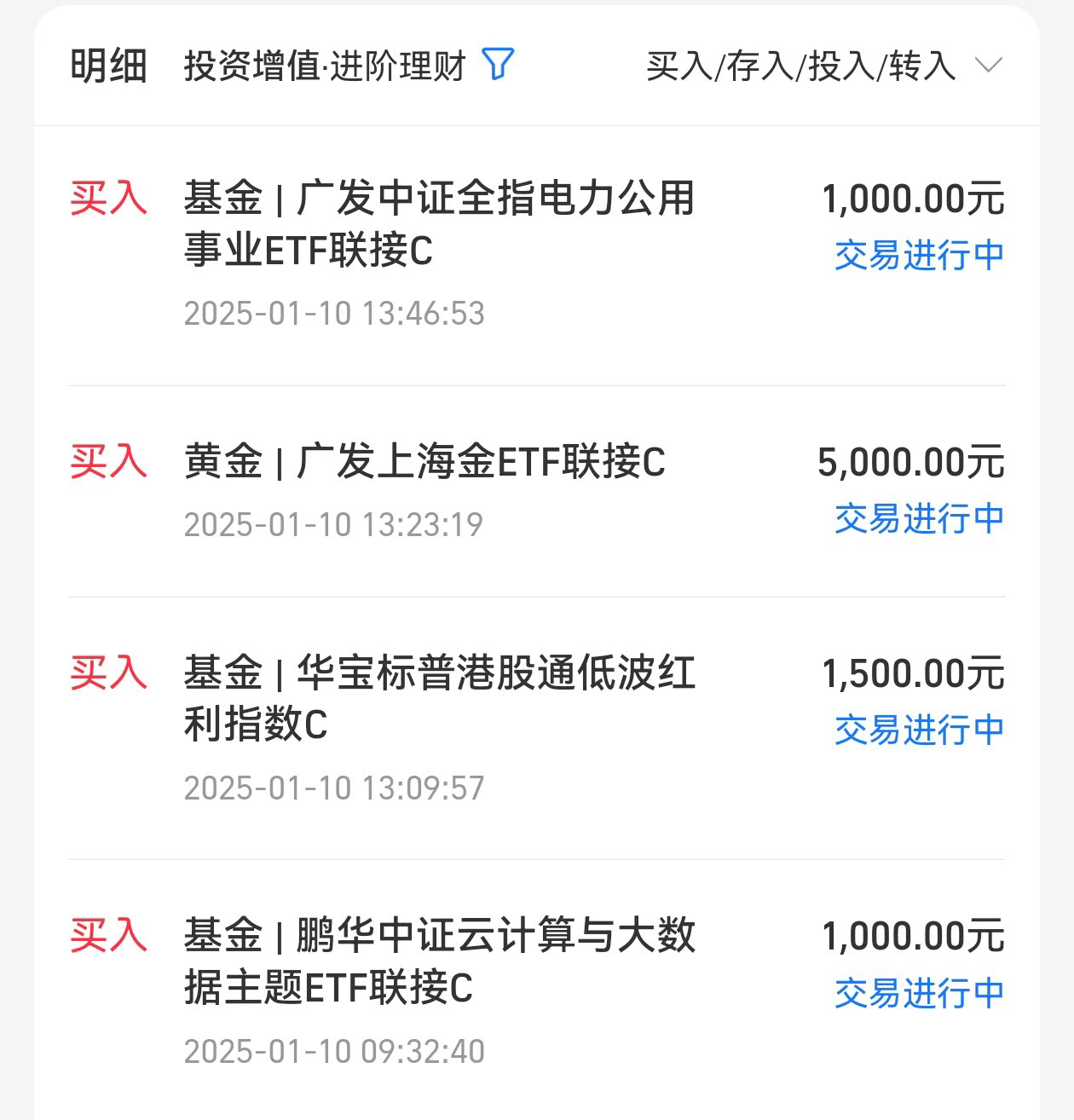The height and width of the screenshot is (1120, 1074).
Task: Click the 1,500.00元 amount entry
Action: 915,673
